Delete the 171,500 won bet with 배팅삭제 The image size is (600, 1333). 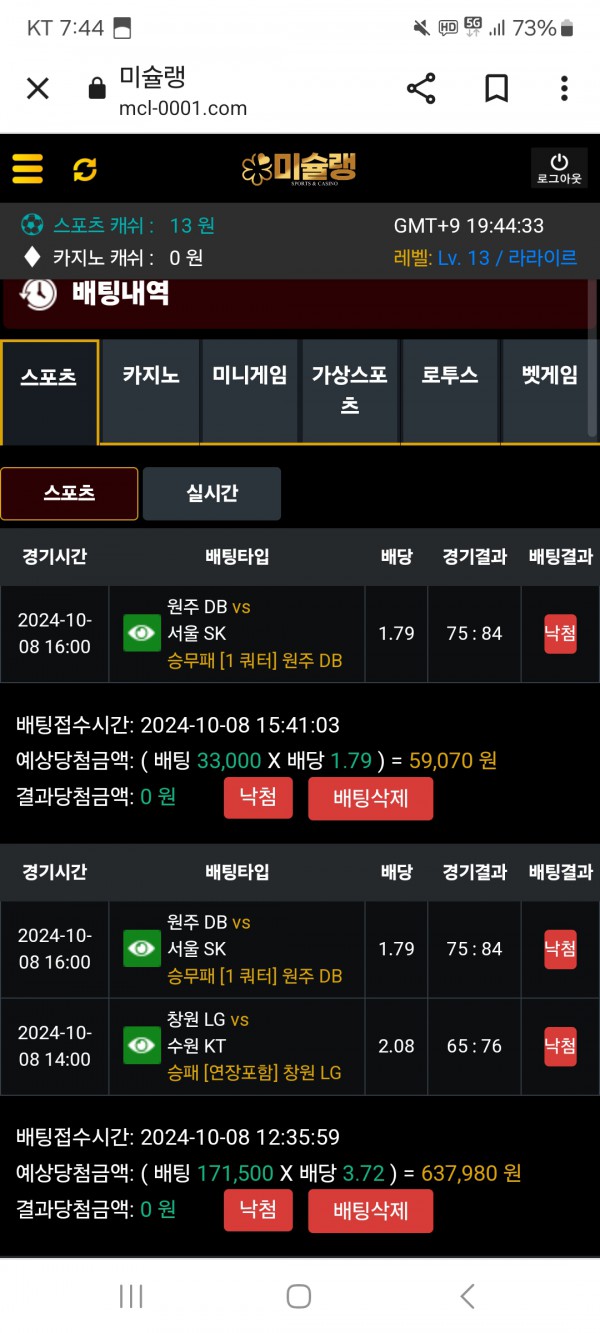(x=370, y=1211)
